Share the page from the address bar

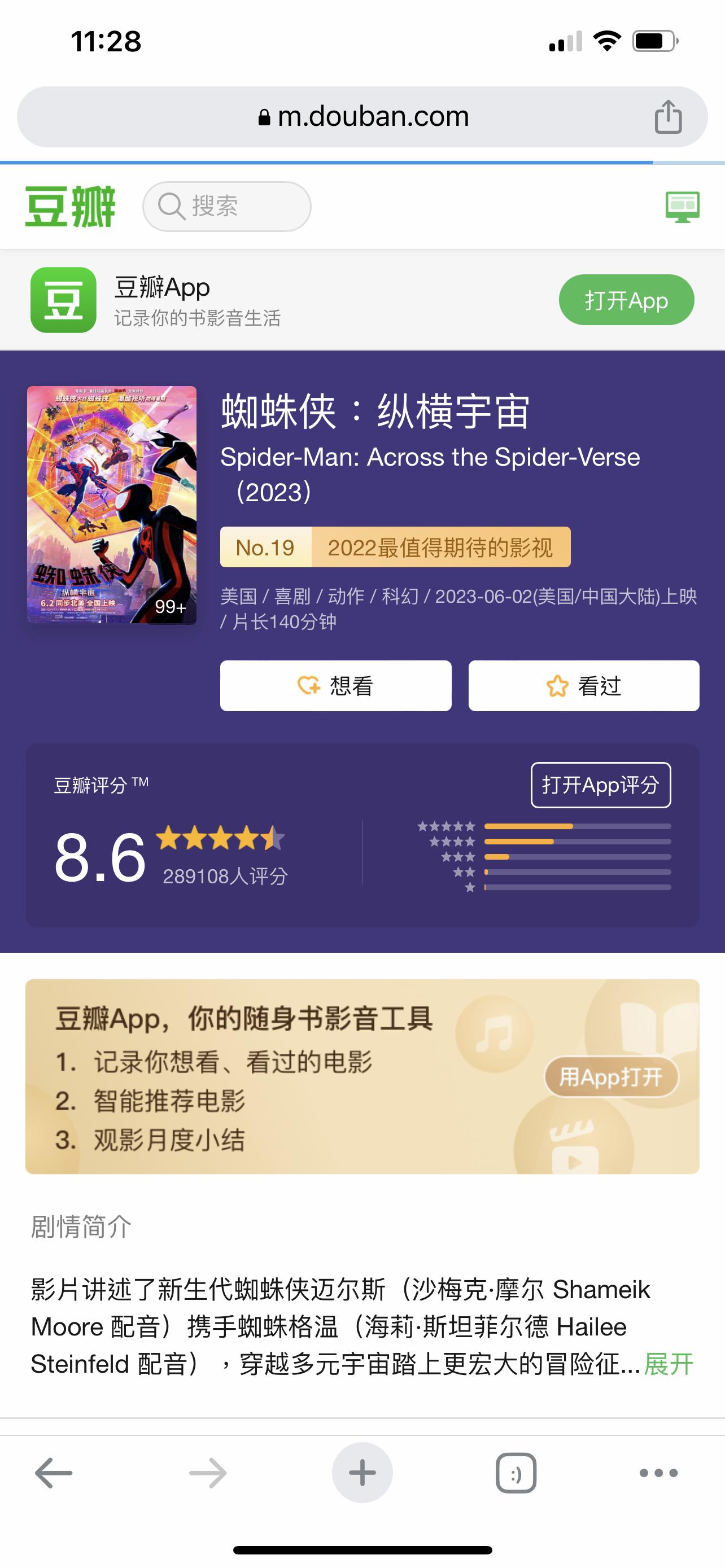point(668,116)
